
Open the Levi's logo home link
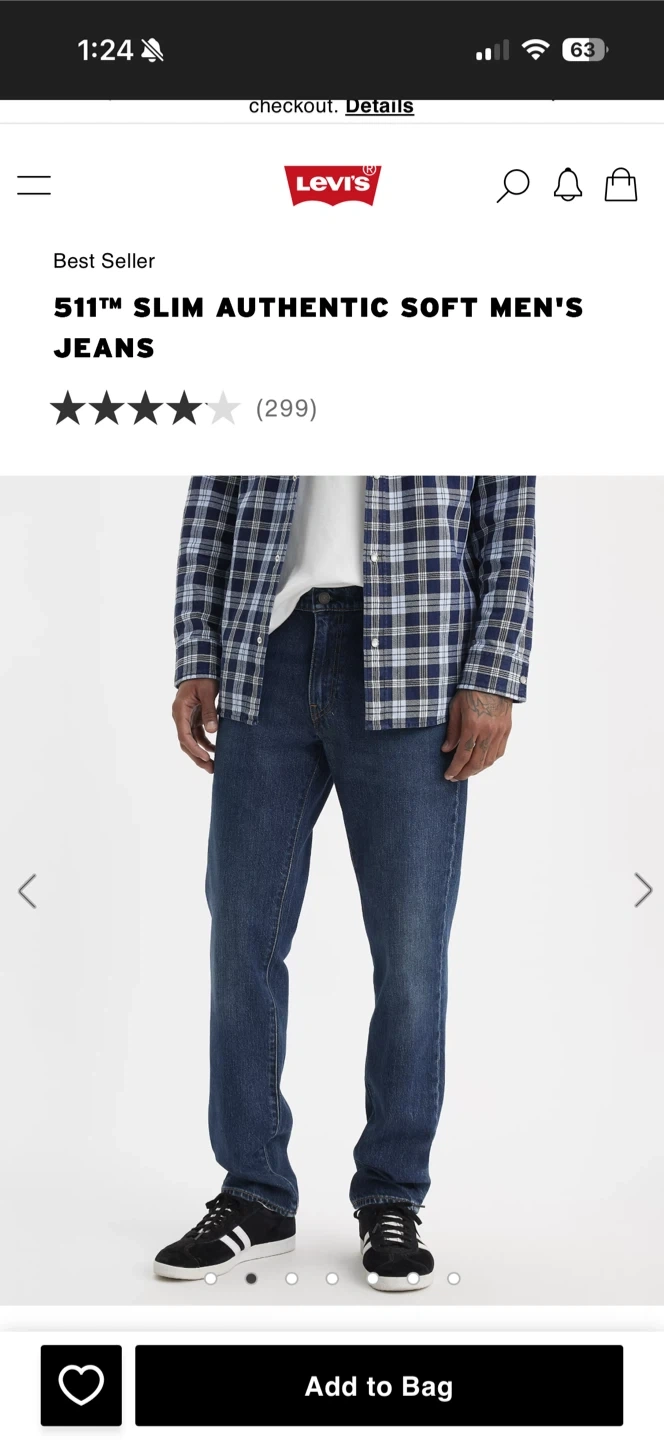[x=332, y=185]
